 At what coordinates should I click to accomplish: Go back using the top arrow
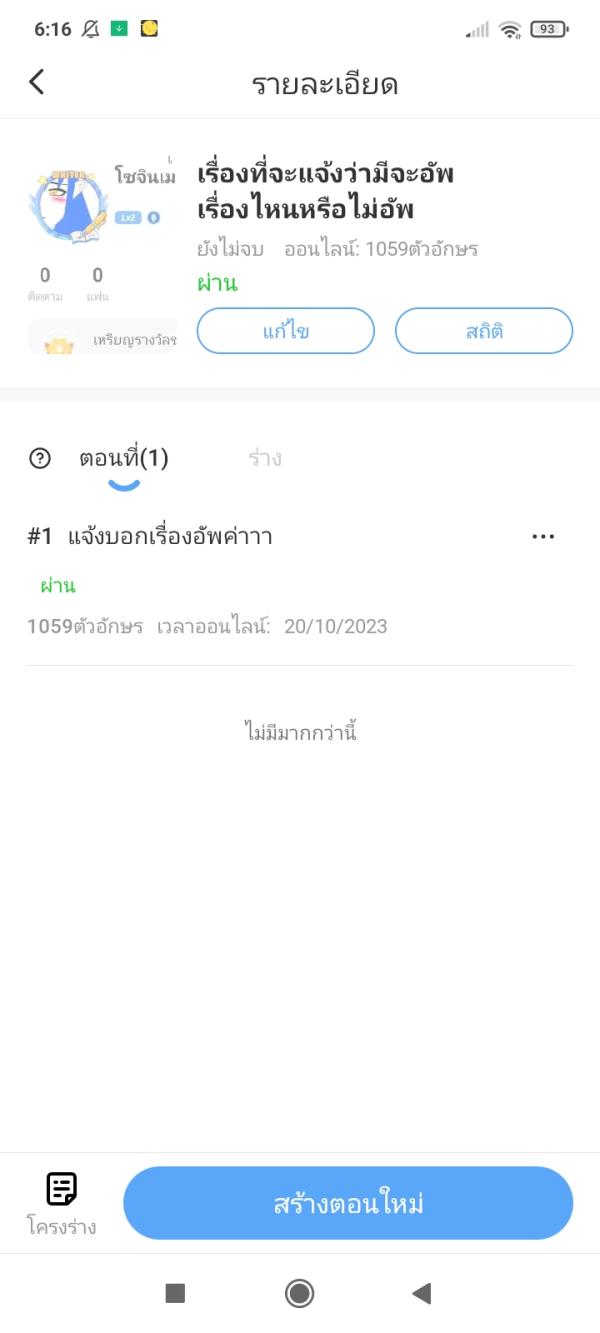[37, 82]
